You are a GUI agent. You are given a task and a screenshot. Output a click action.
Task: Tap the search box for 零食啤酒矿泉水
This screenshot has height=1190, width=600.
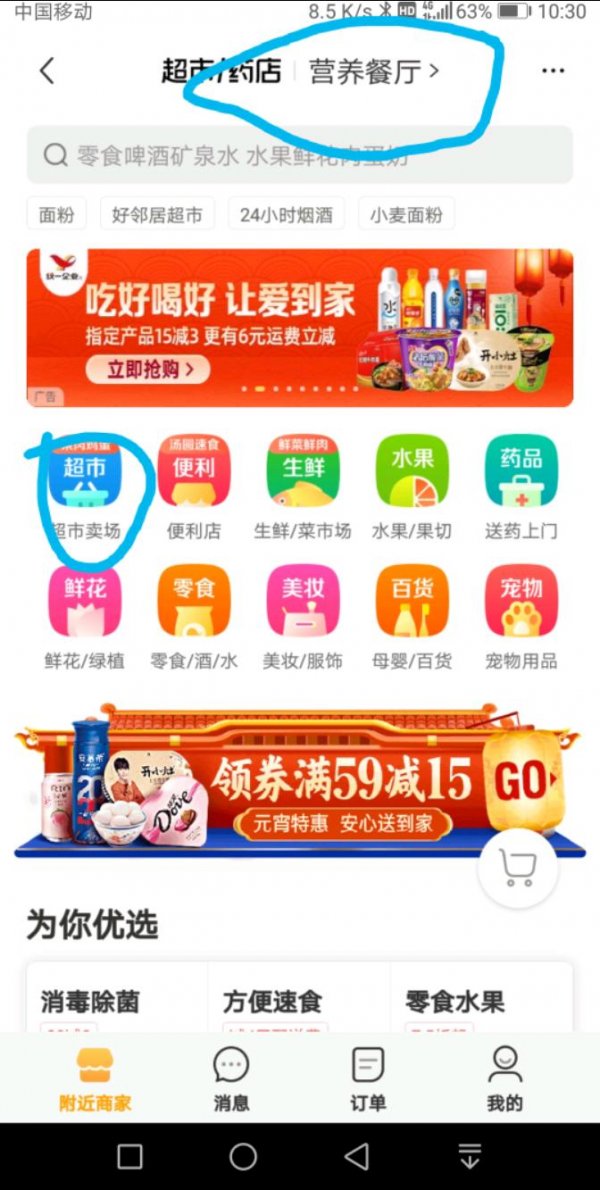click(x=300, y=155)
